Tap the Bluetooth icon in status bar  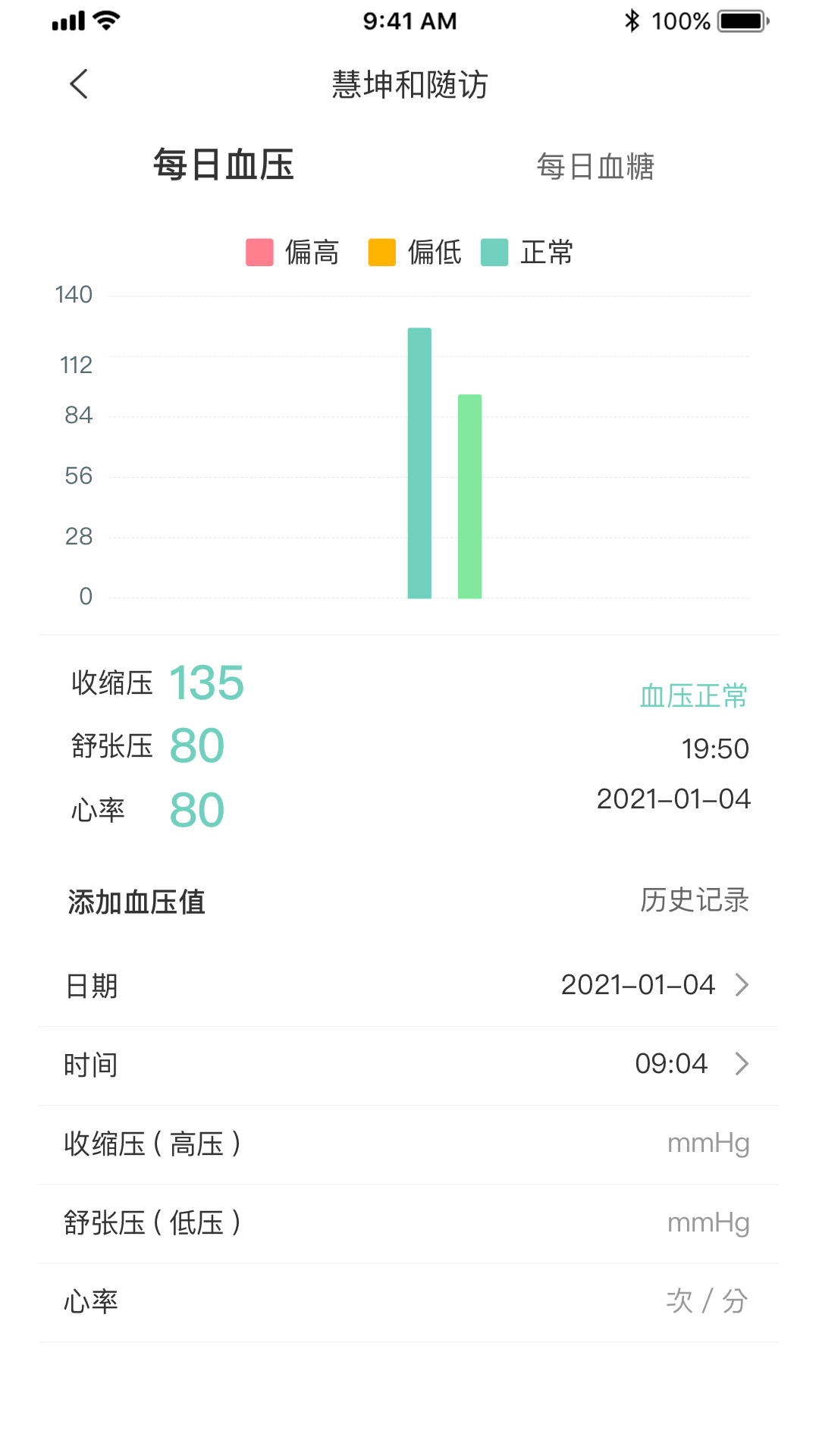coord(632,20)
